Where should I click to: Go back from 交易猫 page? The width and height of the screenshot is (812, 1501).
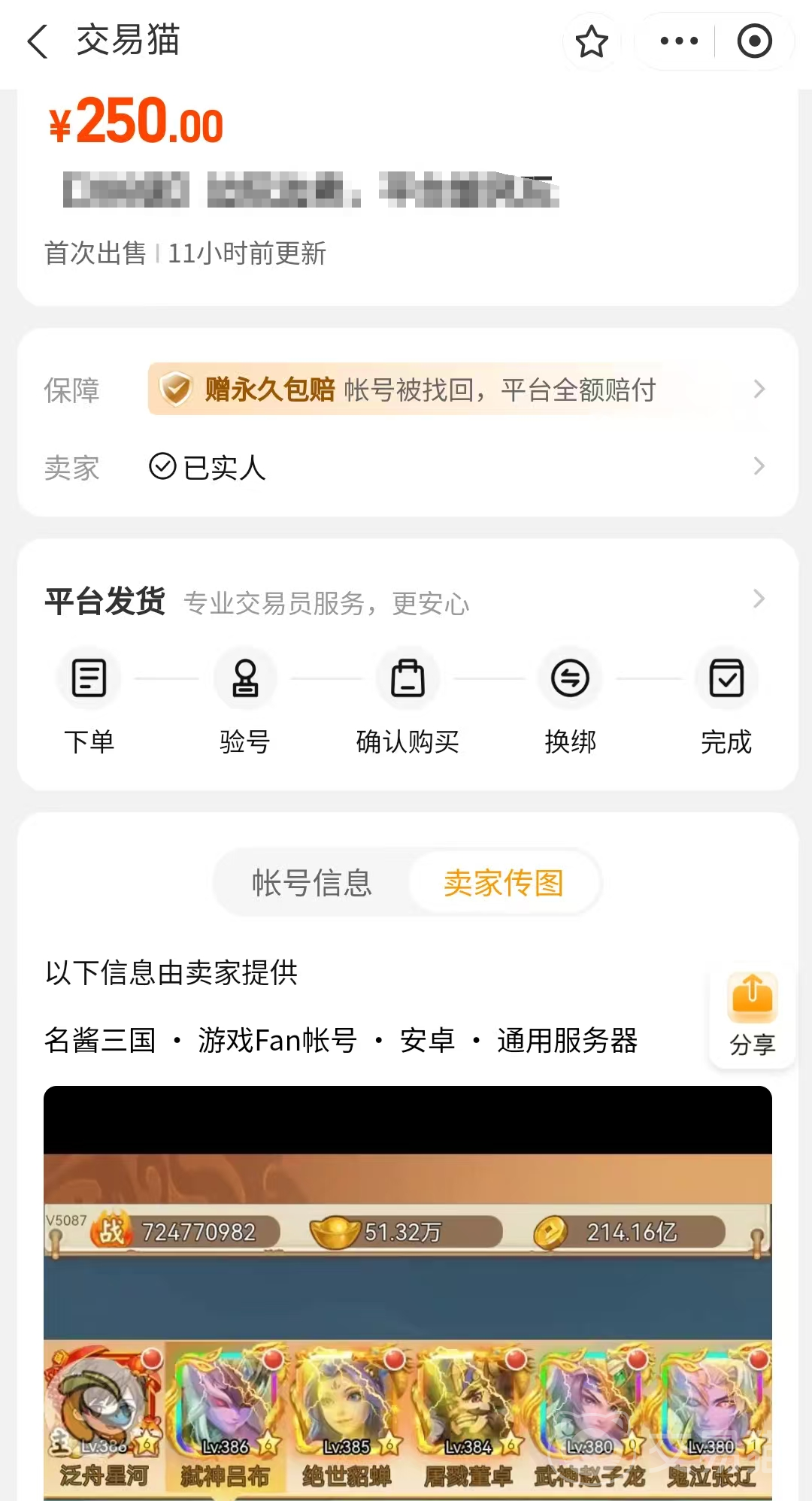pos(38,41)
